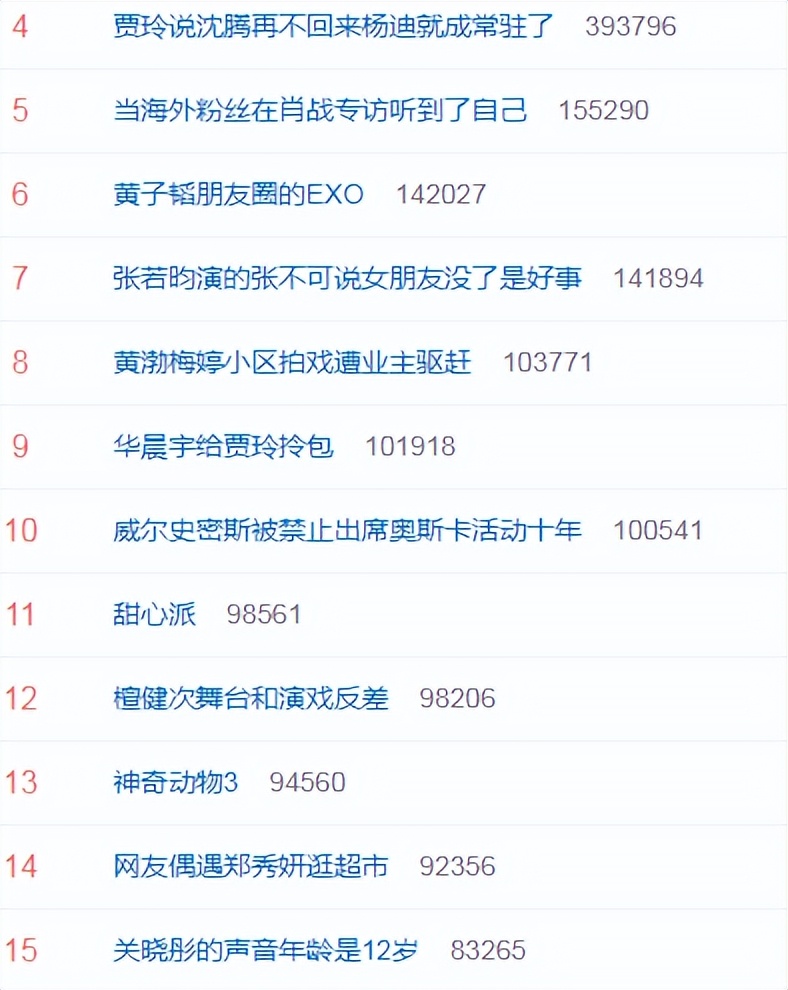Open the 贾玲说沈腾再不回来杨迪就成常驻了 topic
The image size is (788, 990).
coord(333,26)
